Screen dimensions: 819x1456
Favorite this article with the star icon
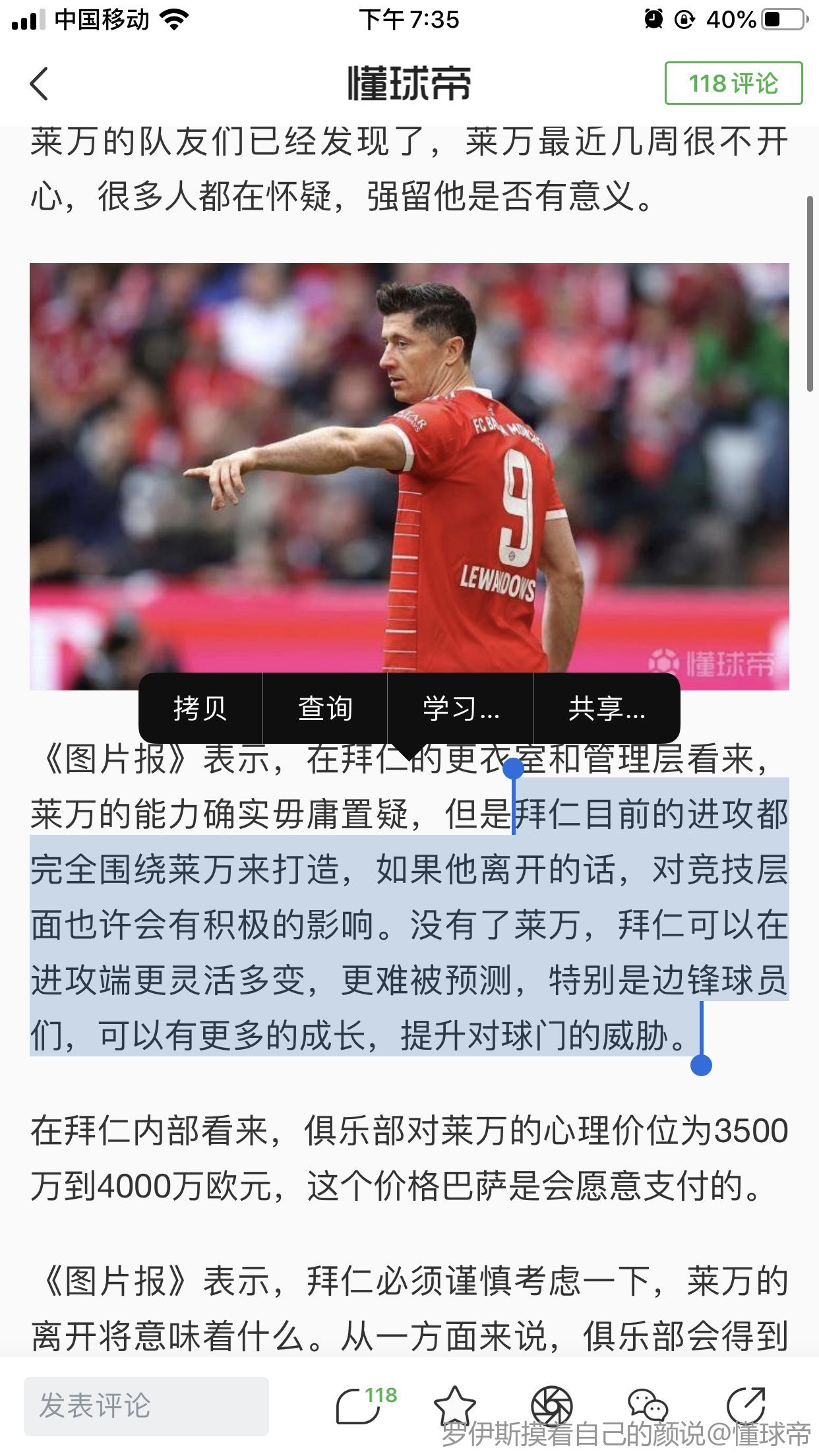[x=454, y=1406]
